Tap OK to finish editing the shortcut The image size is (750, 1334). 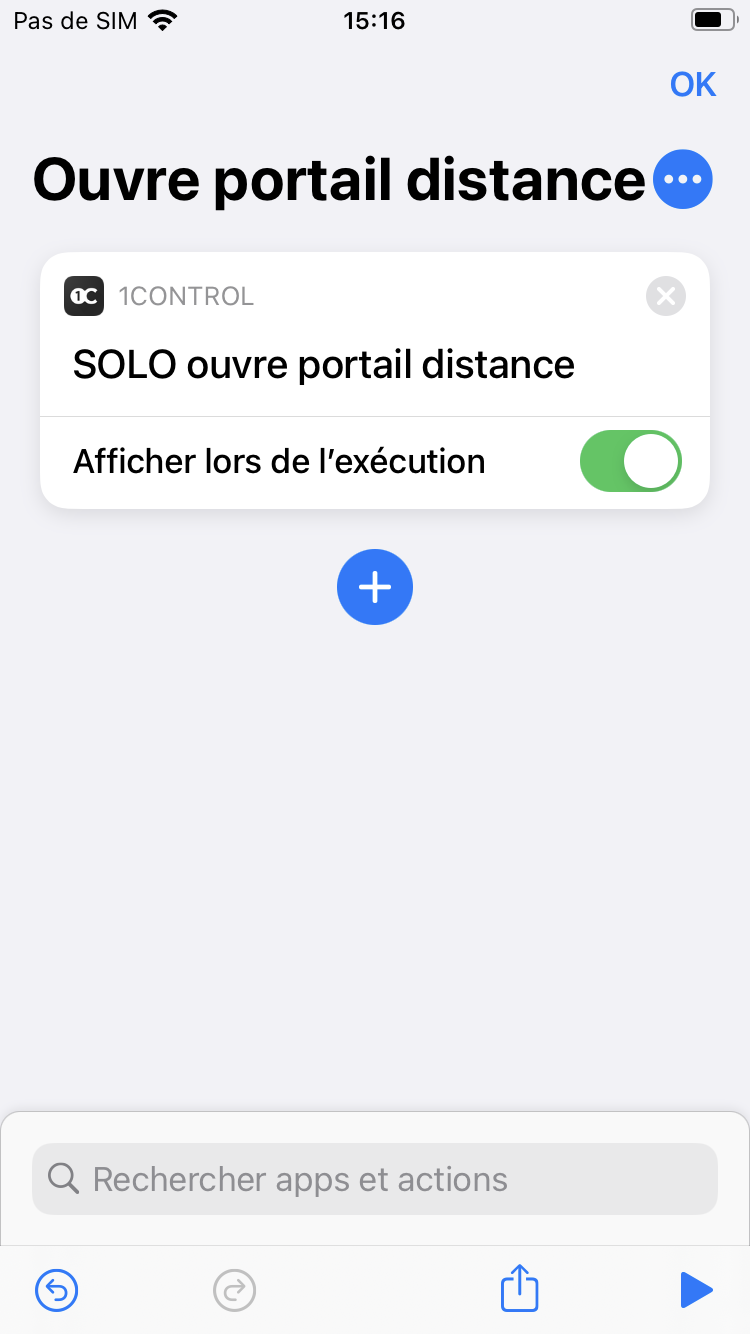(692, 85)
